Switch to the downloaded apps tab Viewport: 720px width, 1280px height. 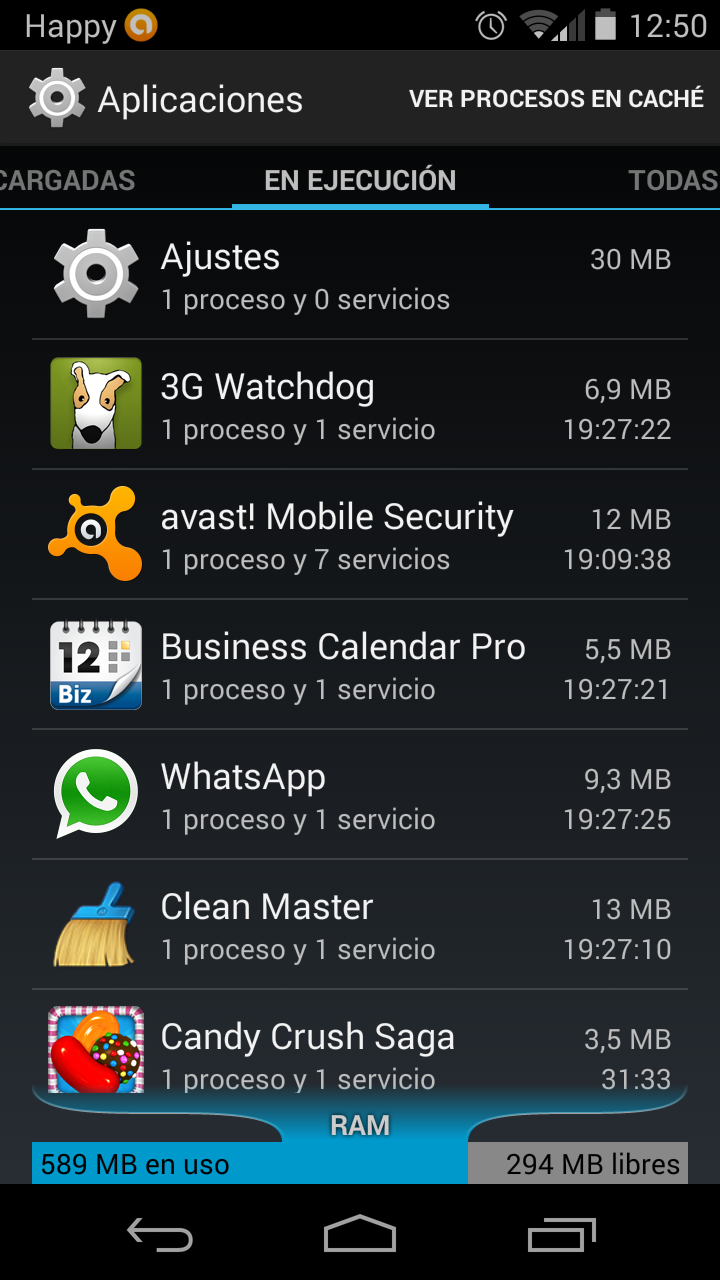coord(68,180)
